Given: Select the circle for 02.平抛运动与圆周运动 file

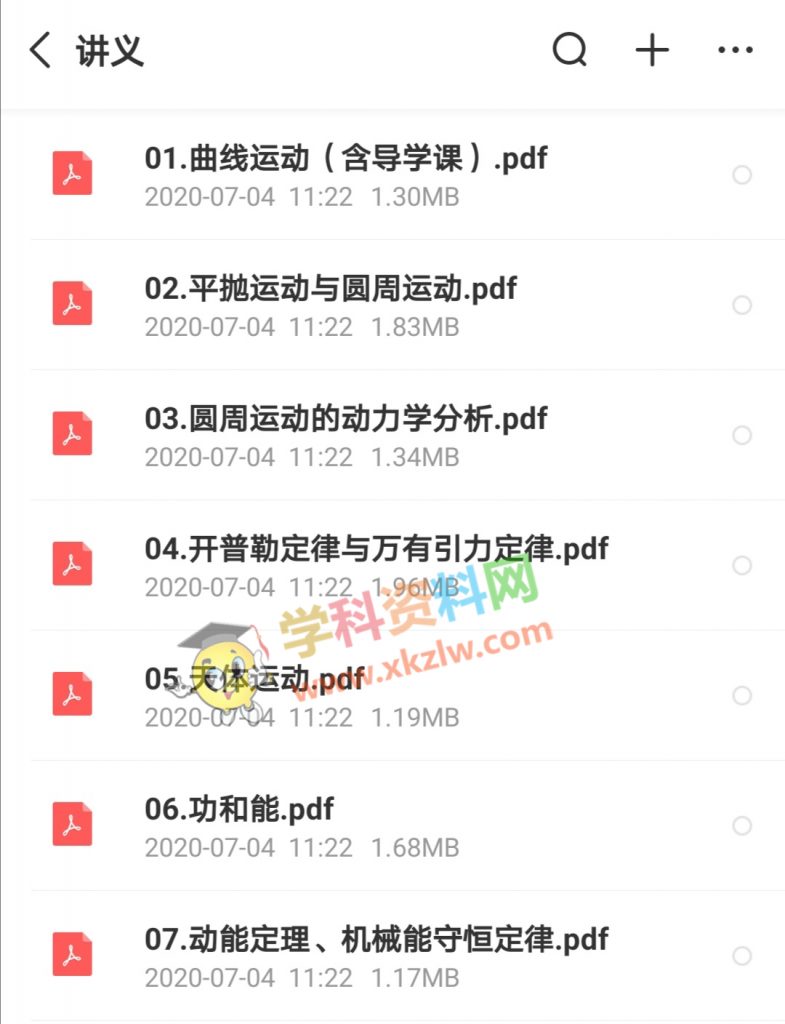Looking at the screenshot, I should tap(742, 305).
